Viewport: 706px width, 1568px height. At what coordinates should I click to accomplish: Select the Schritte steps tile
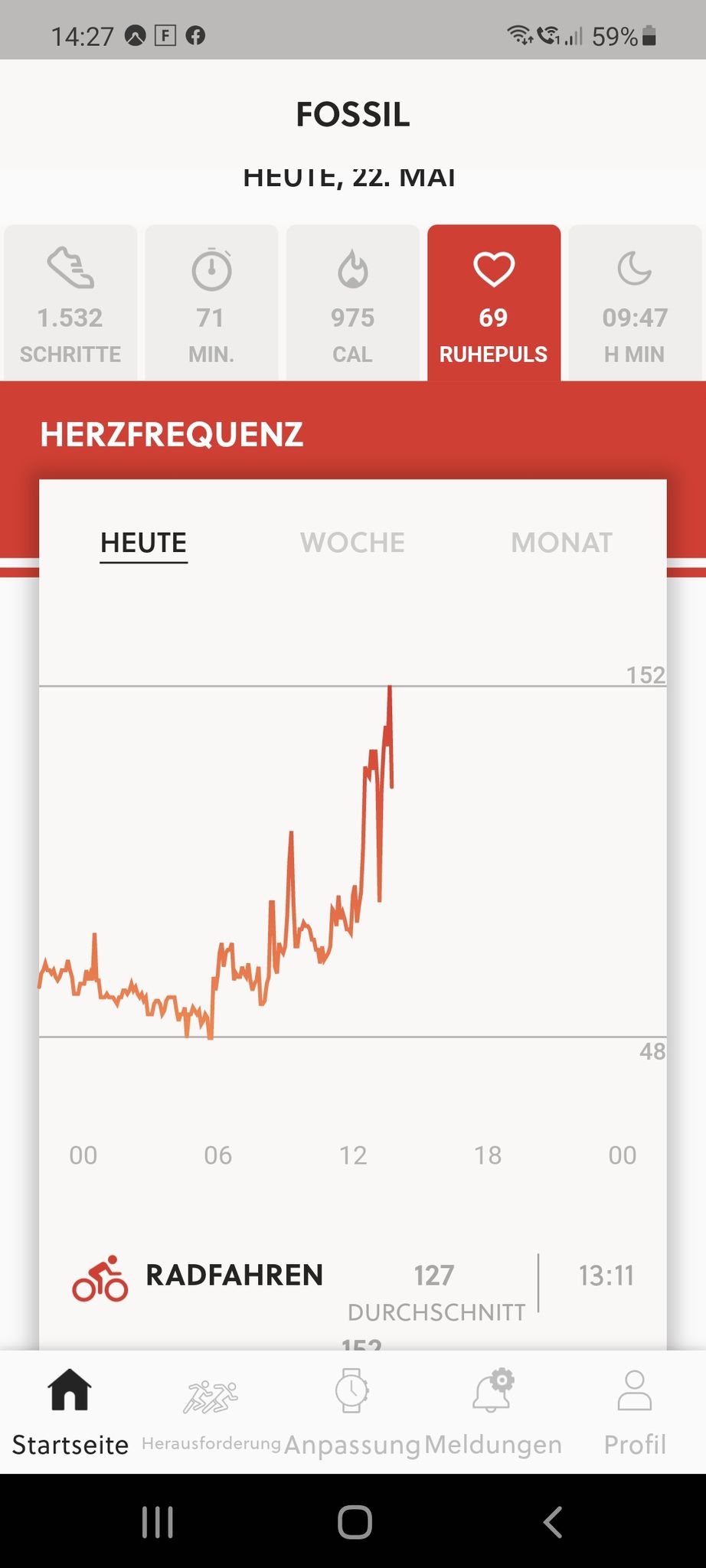(70, 302)
